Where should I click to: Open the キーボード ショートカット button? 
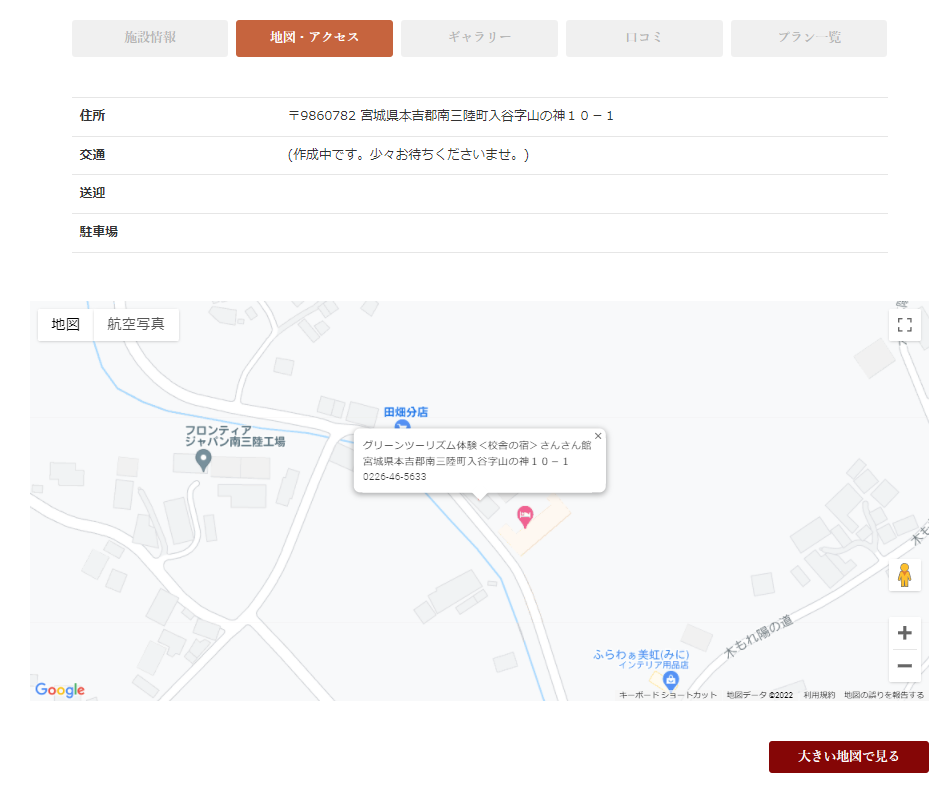tap(668, 695)
